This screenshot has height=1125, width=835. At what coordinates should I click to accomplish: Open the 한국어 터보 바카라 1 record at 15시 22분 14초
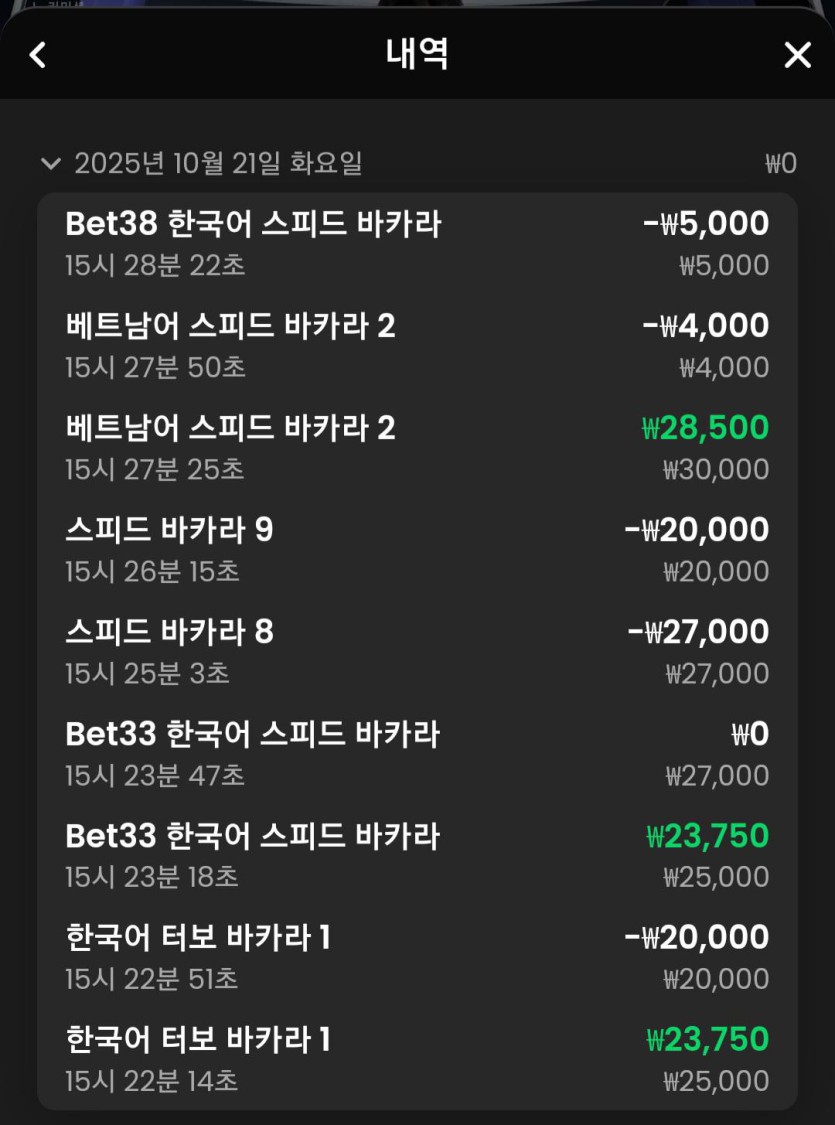[x=417, y=1060]
